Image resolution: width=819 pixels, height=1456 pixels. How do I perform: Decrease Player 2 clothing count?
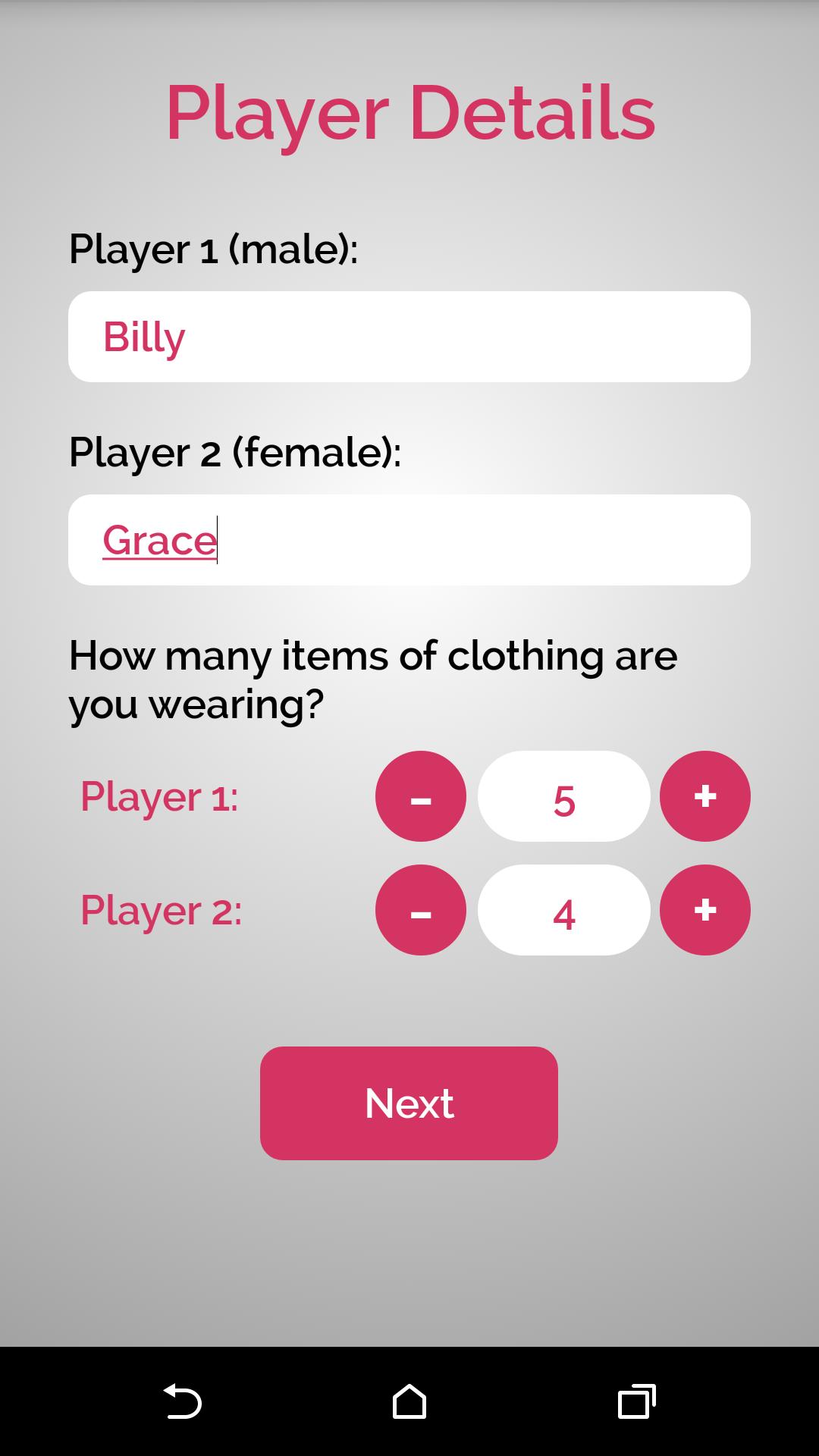click(421, 910)
